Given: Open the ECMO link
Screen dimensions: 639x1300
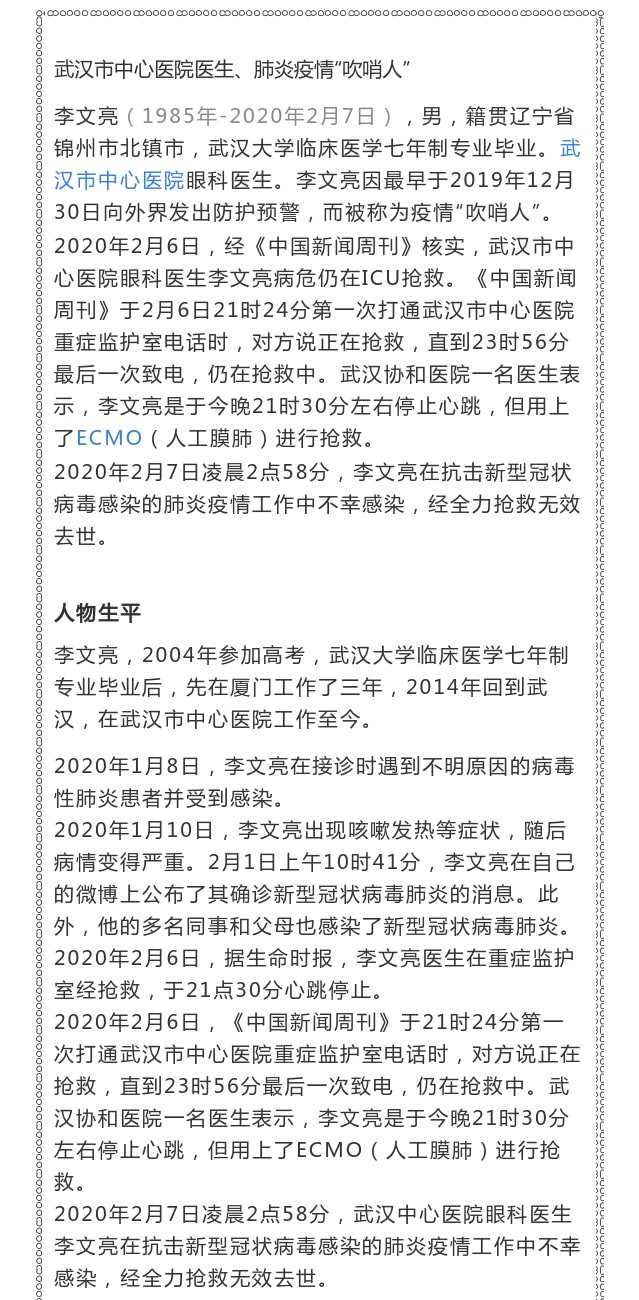Looking at the screenshot, I should coord(111,438).
